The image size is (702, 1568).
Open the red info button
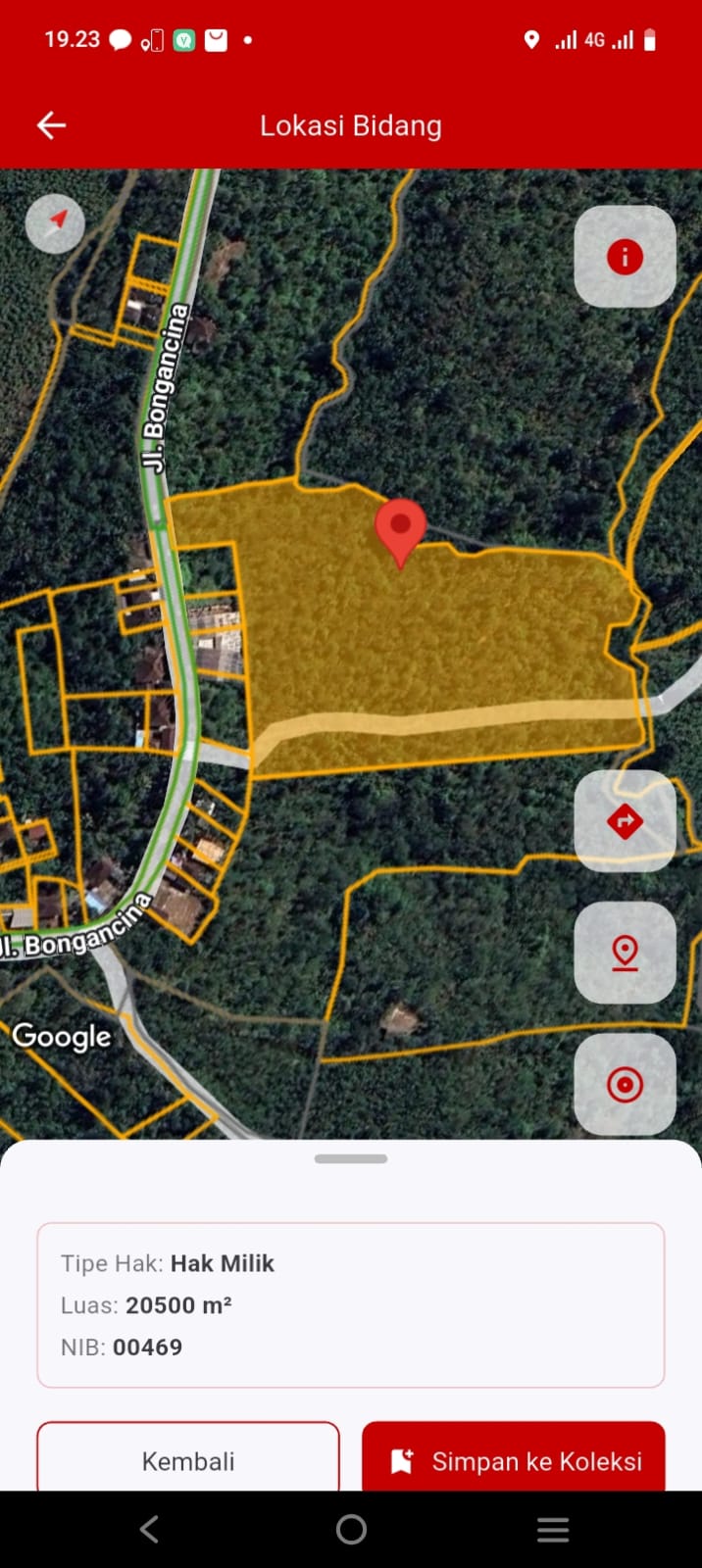[625, 258]
